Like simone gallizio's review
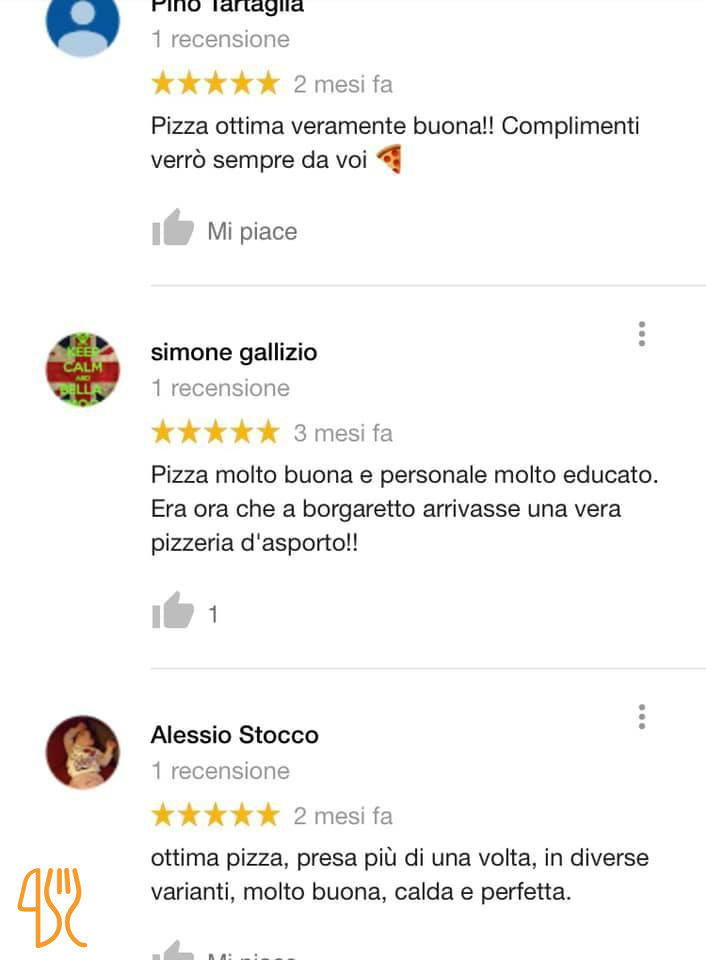The image size is (706, 960). [173, 611]
